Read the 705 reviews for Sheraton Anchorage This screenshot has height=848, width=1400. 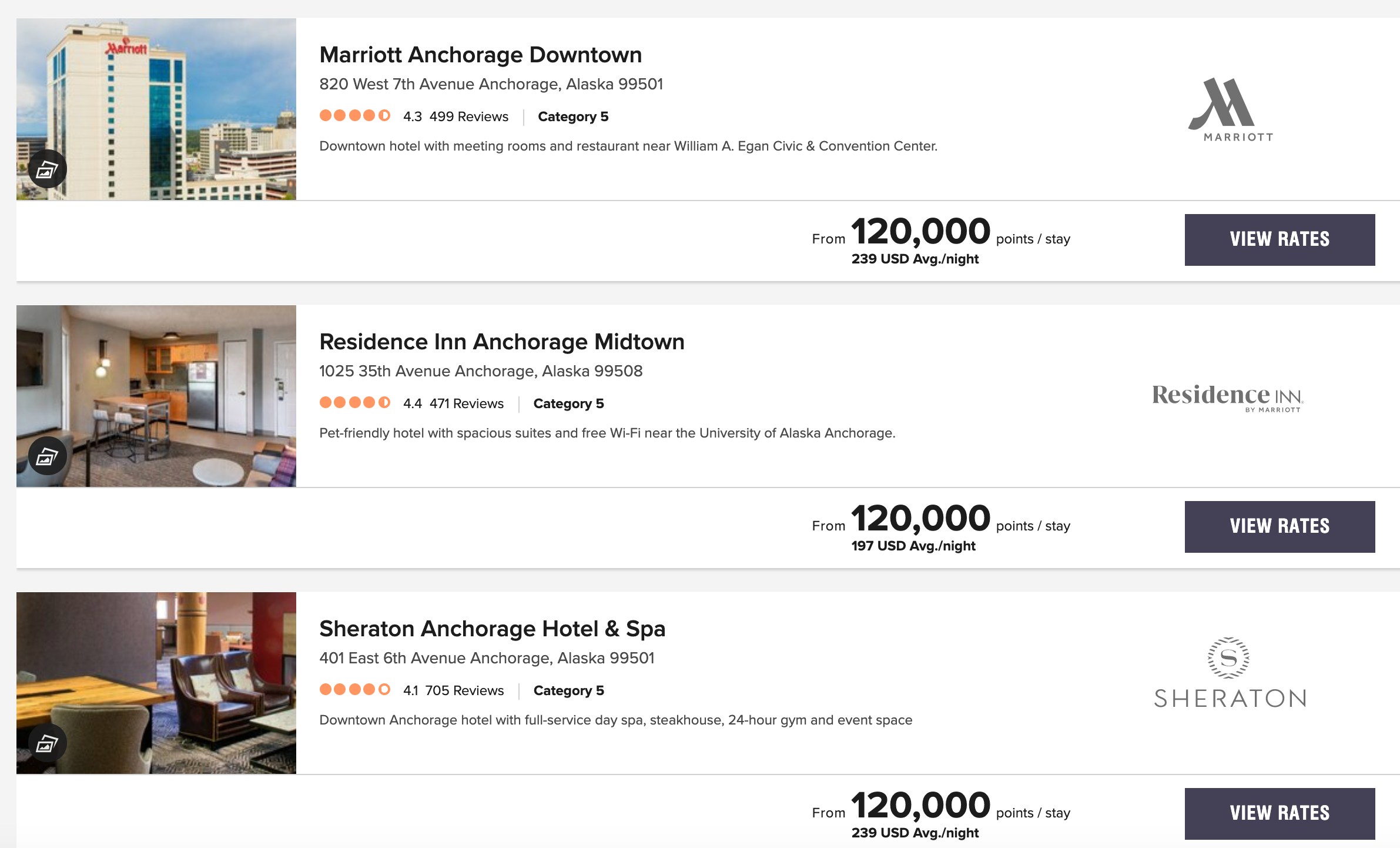(x=464, y=690)
